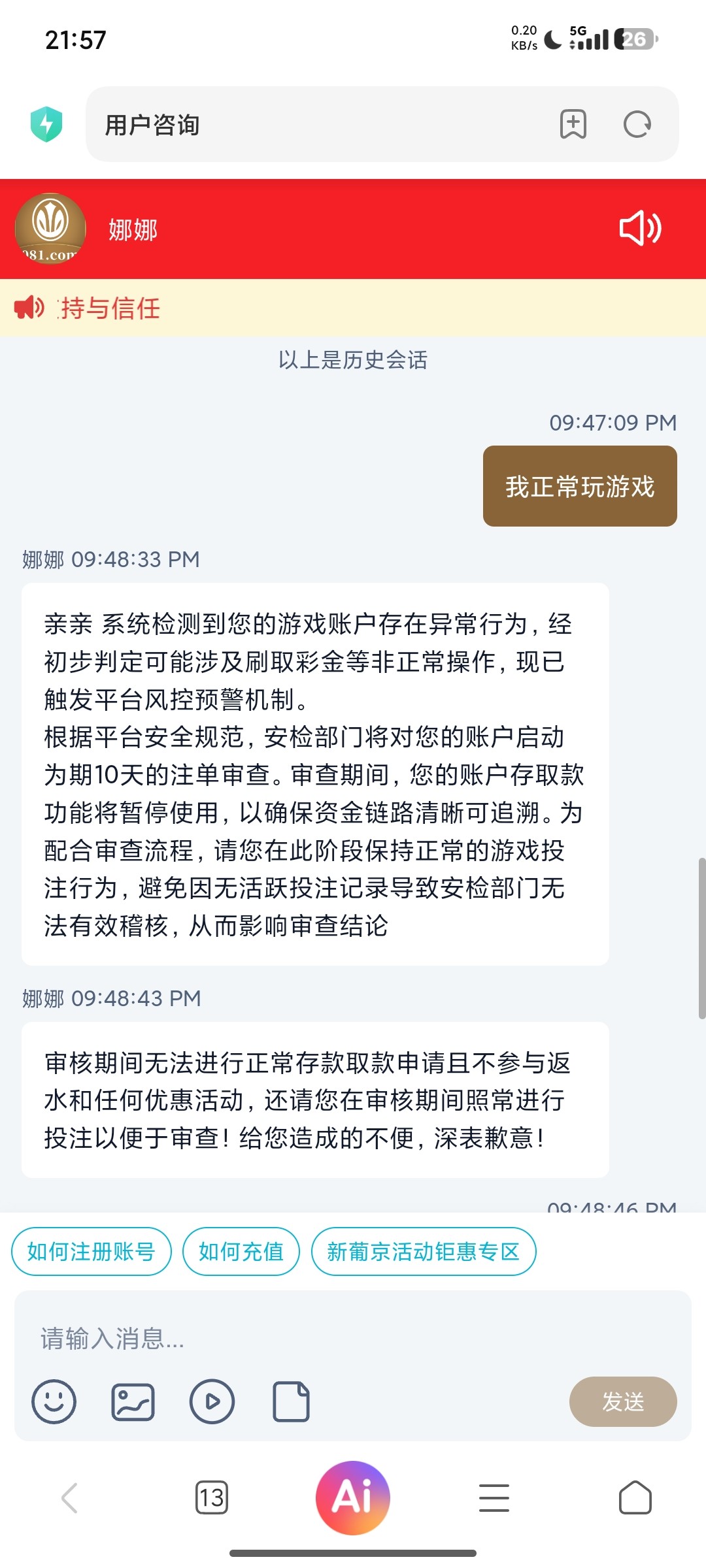Attach a file with the document icon

[x=291, y=1401]
